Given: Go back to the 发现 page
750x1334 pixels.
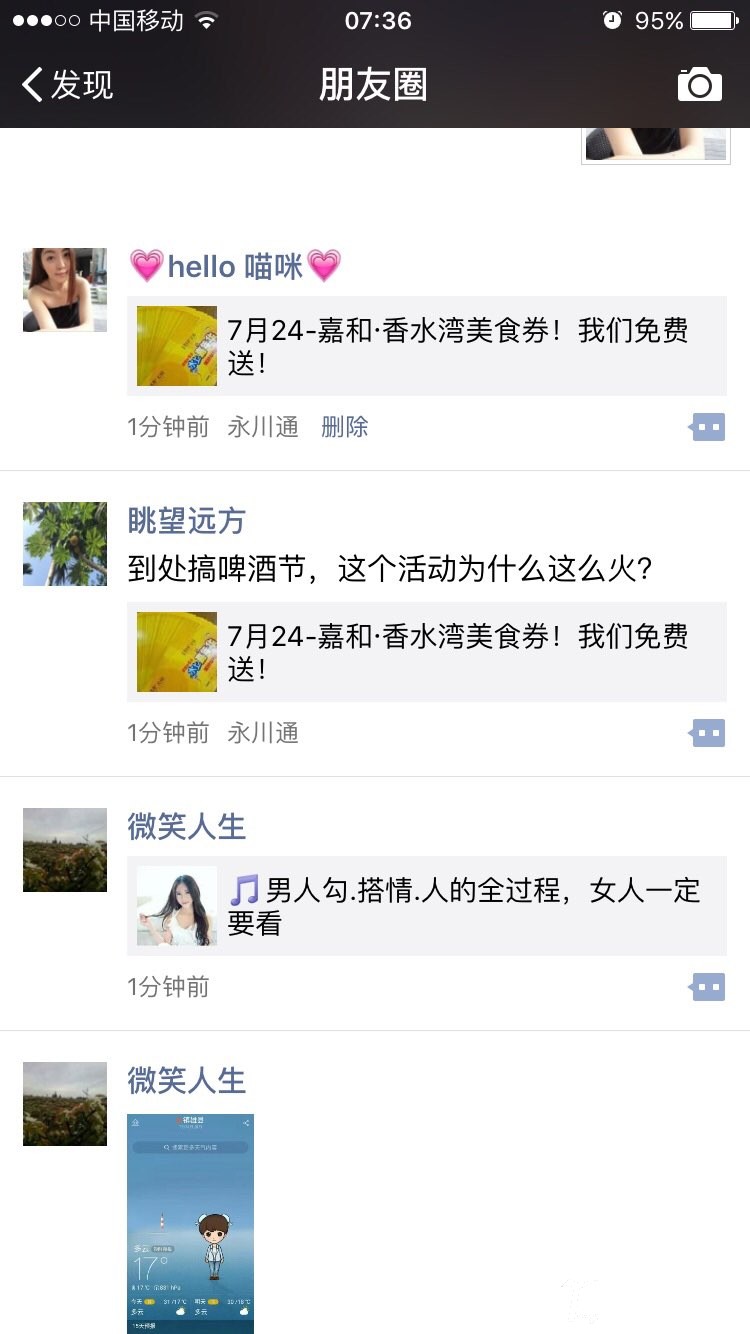Looking at the screenshot, I should (x=66, y=85).
